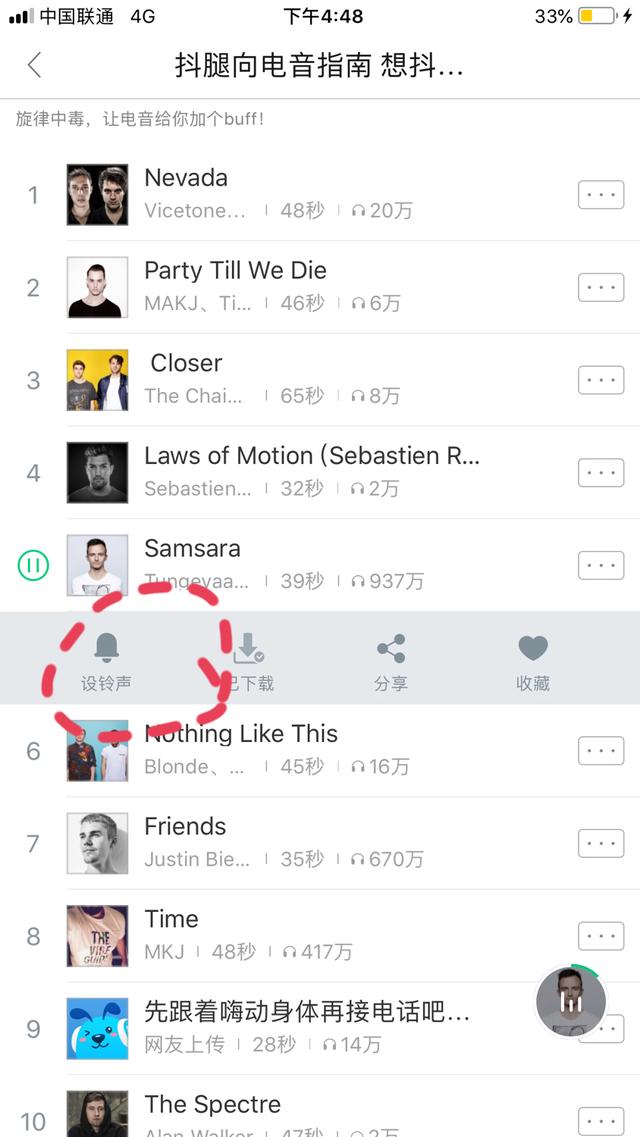Viewport: 640px width, 1137px height.
Task: Open more options for Closer
Action: [600, 380]
